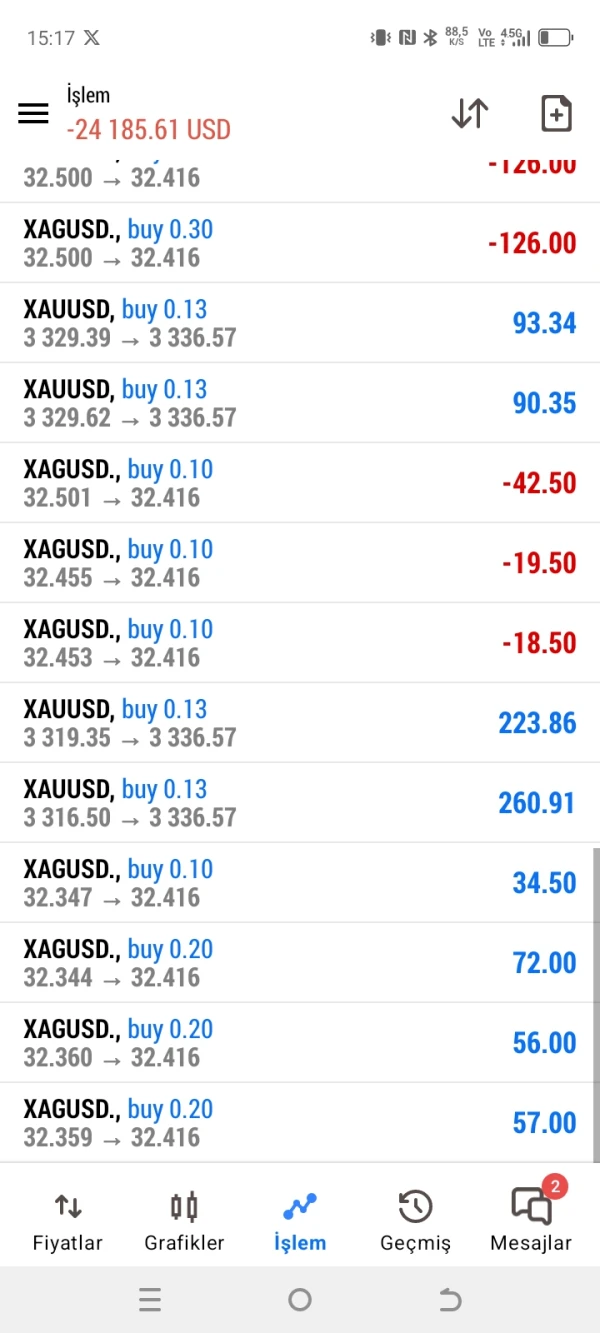Open XAUUSD position showing 90.35
Viewport: 600px width, 1333px height.
tap(300, 403)
